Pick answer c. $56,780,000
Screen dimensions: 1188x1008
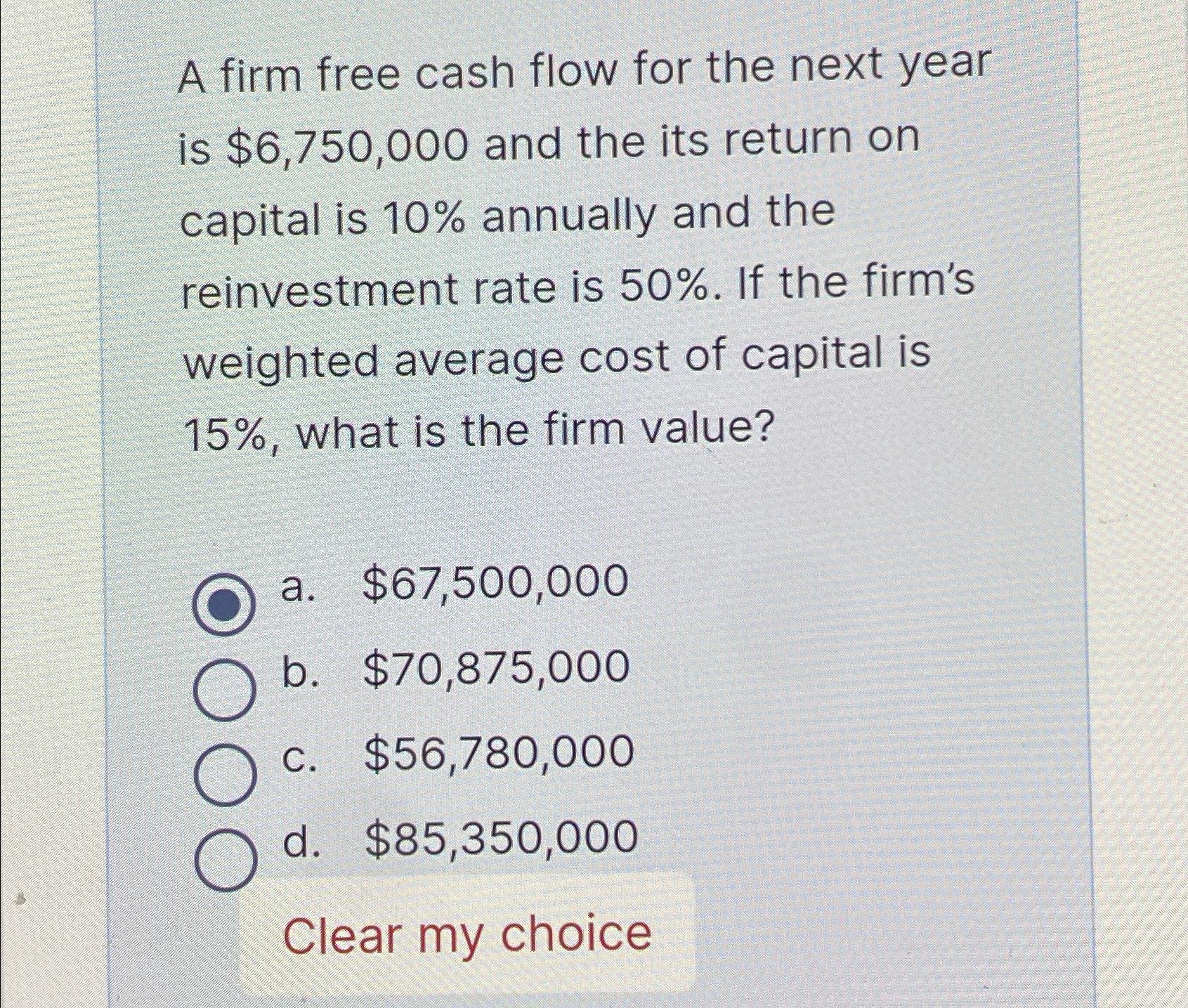pos(224,775)
